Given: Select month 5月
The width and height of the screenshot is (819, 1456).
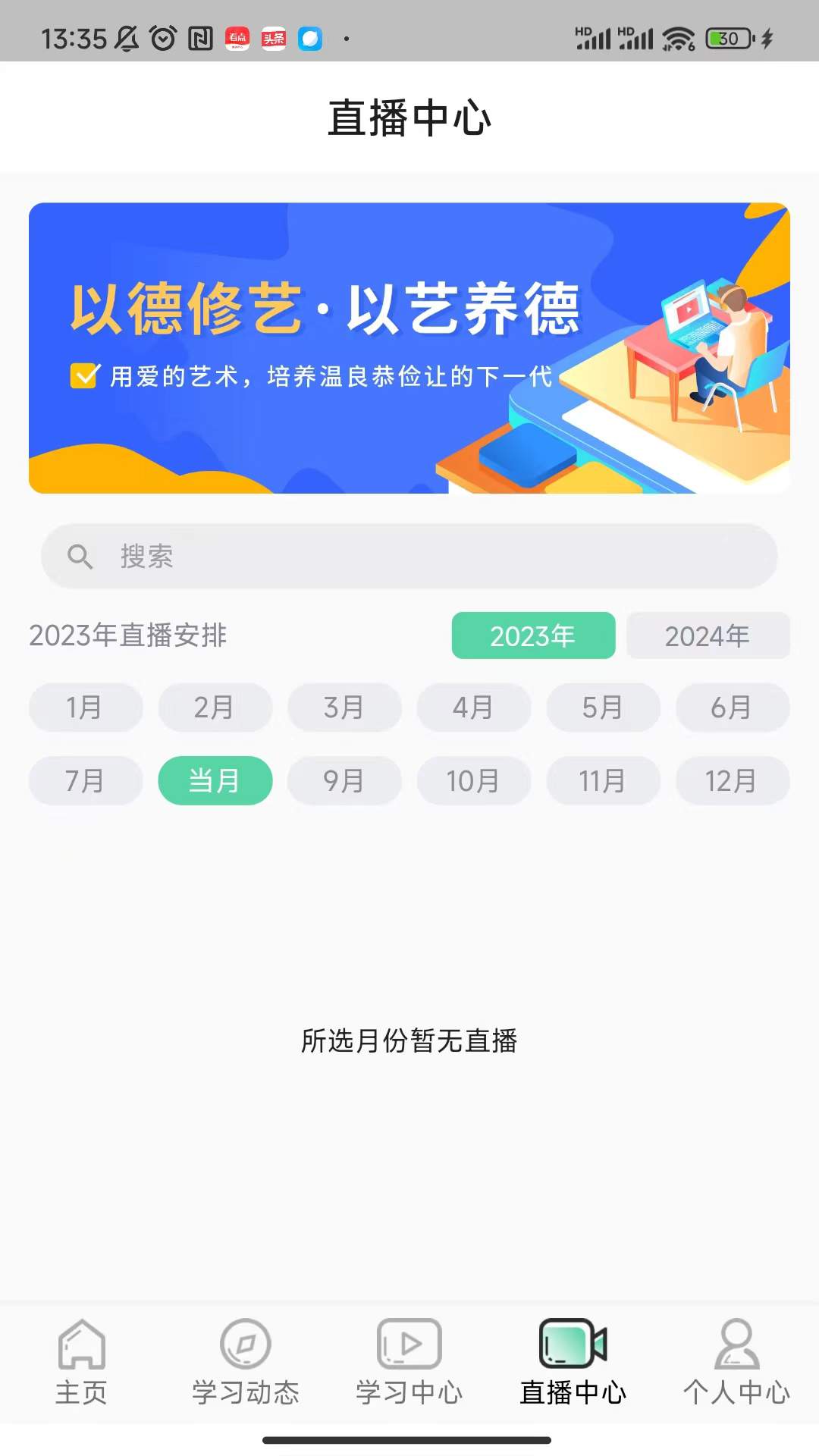Looking at the screenshot, I should point(603,707).
